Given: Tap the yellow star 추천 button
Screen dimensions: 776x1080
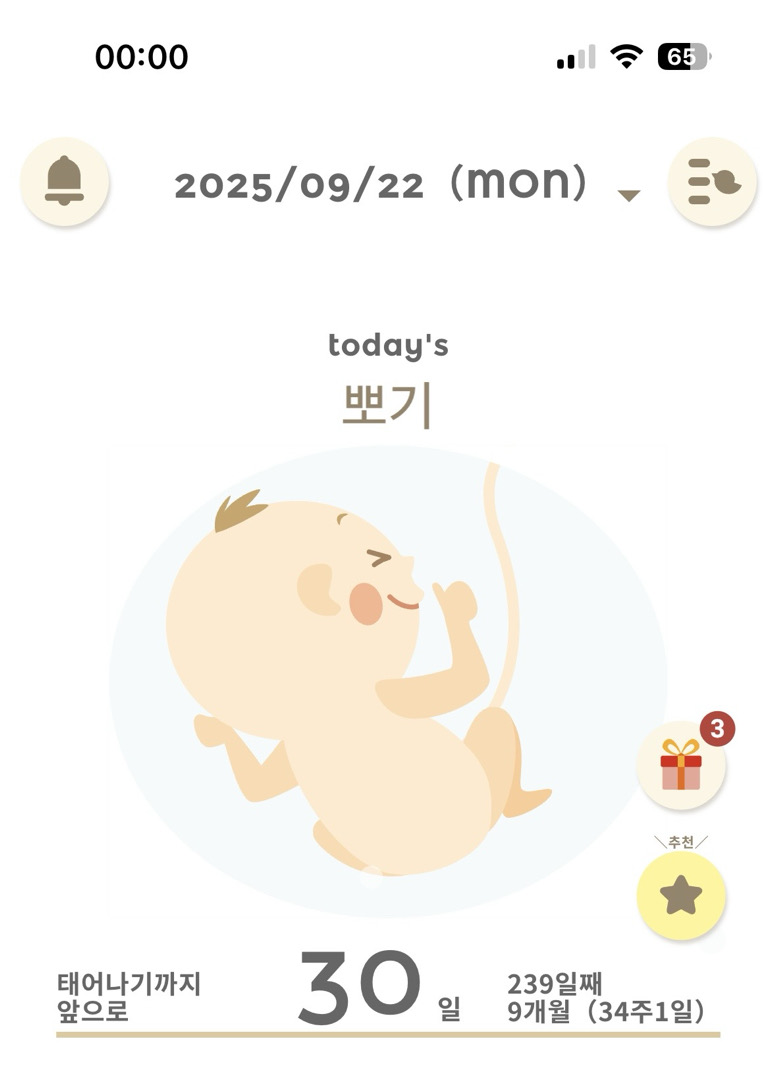Looking at the screenshot, I should (x=682, y=896).
